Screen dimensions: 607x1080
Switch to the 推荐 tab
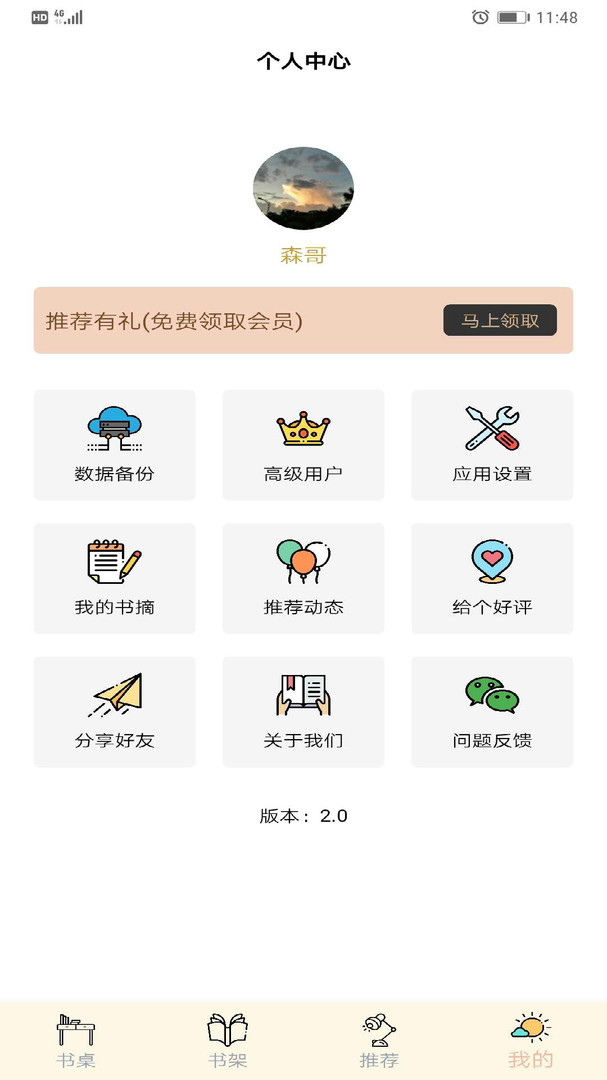[379, 1040]
